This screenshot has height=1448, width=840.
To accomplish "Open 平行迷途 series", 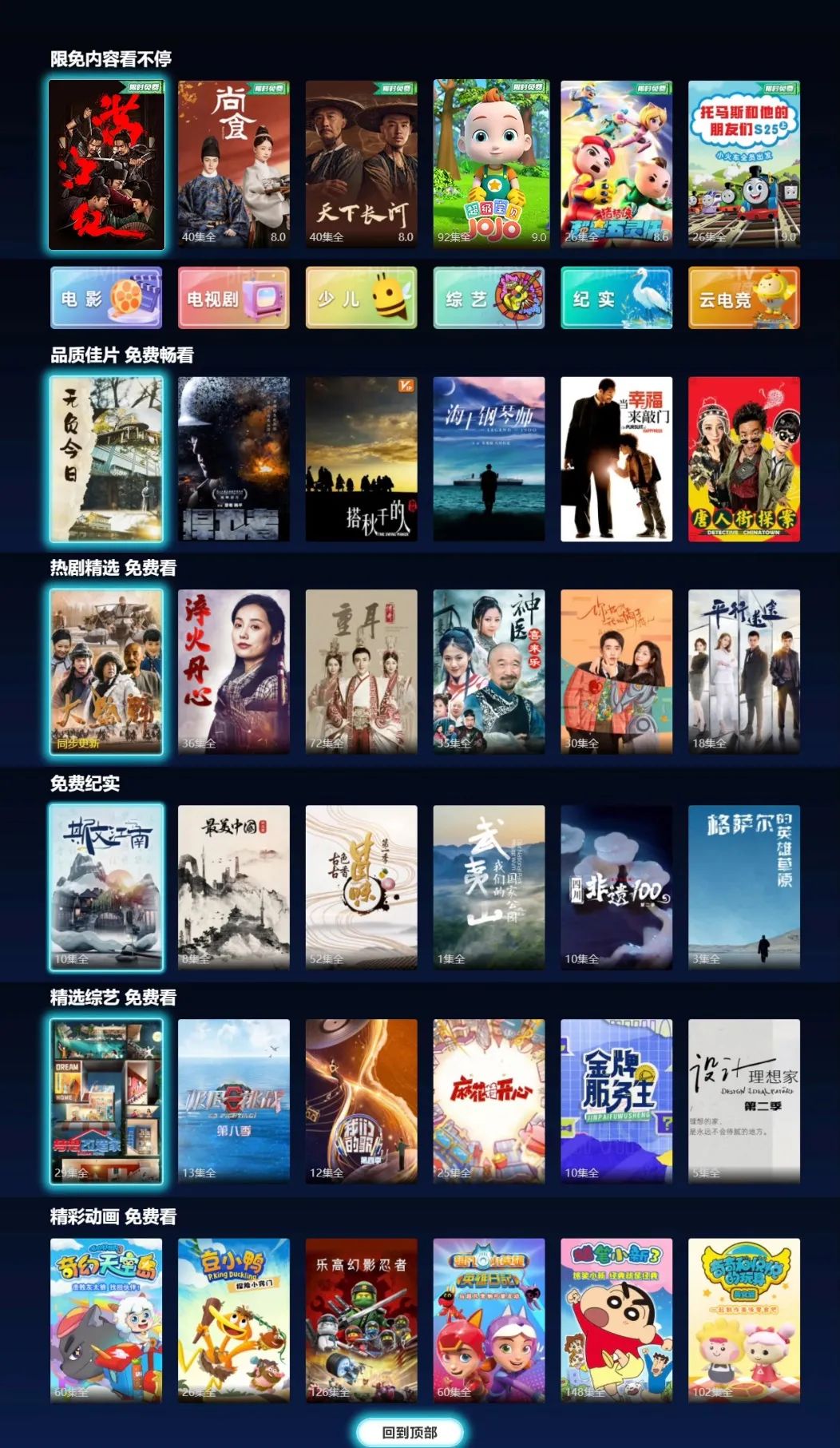I will 743,672.
